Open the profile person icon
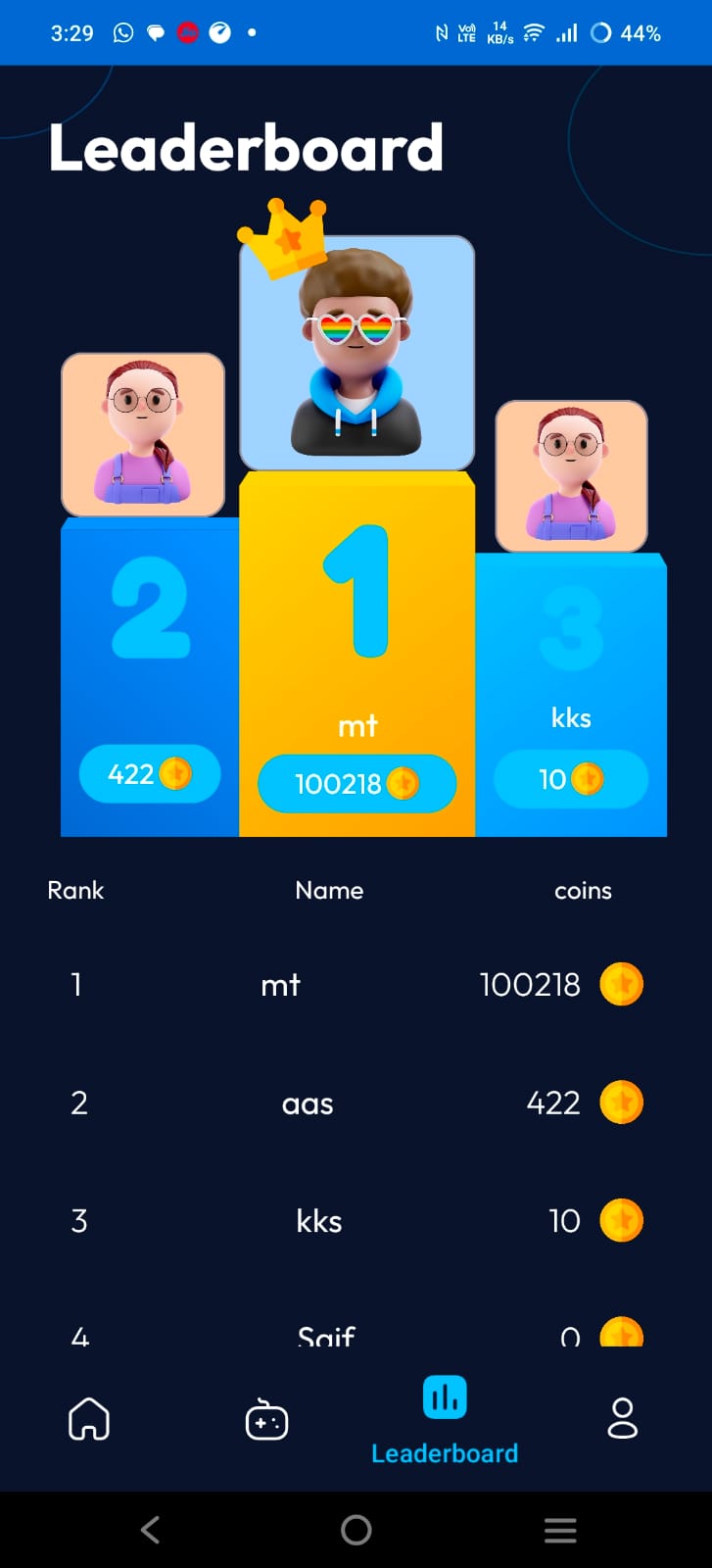 pyautogui.click(x=623, y=1418)
